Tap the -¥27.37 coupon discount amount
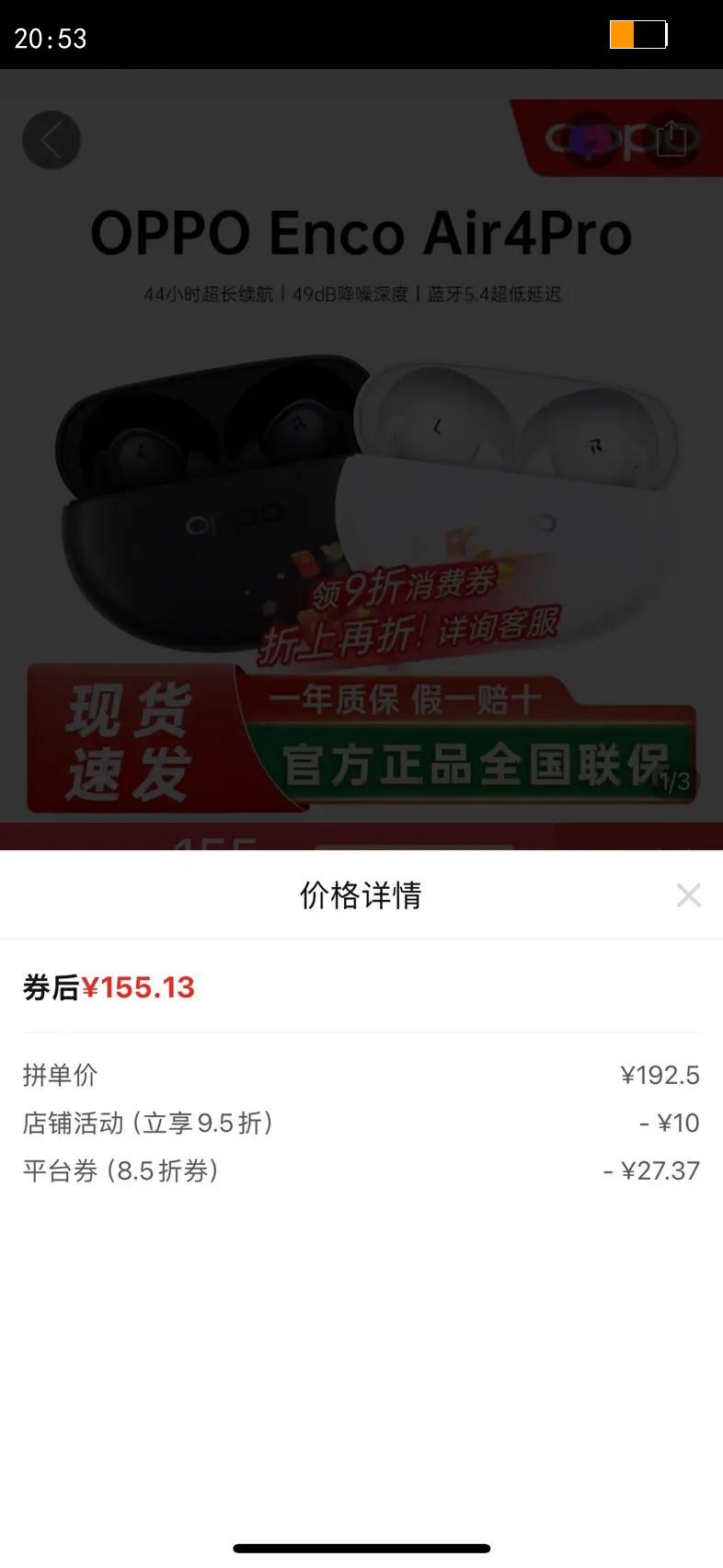Image resolution: width=723 pixels, height=1568 pixels. coord(651,1170)
